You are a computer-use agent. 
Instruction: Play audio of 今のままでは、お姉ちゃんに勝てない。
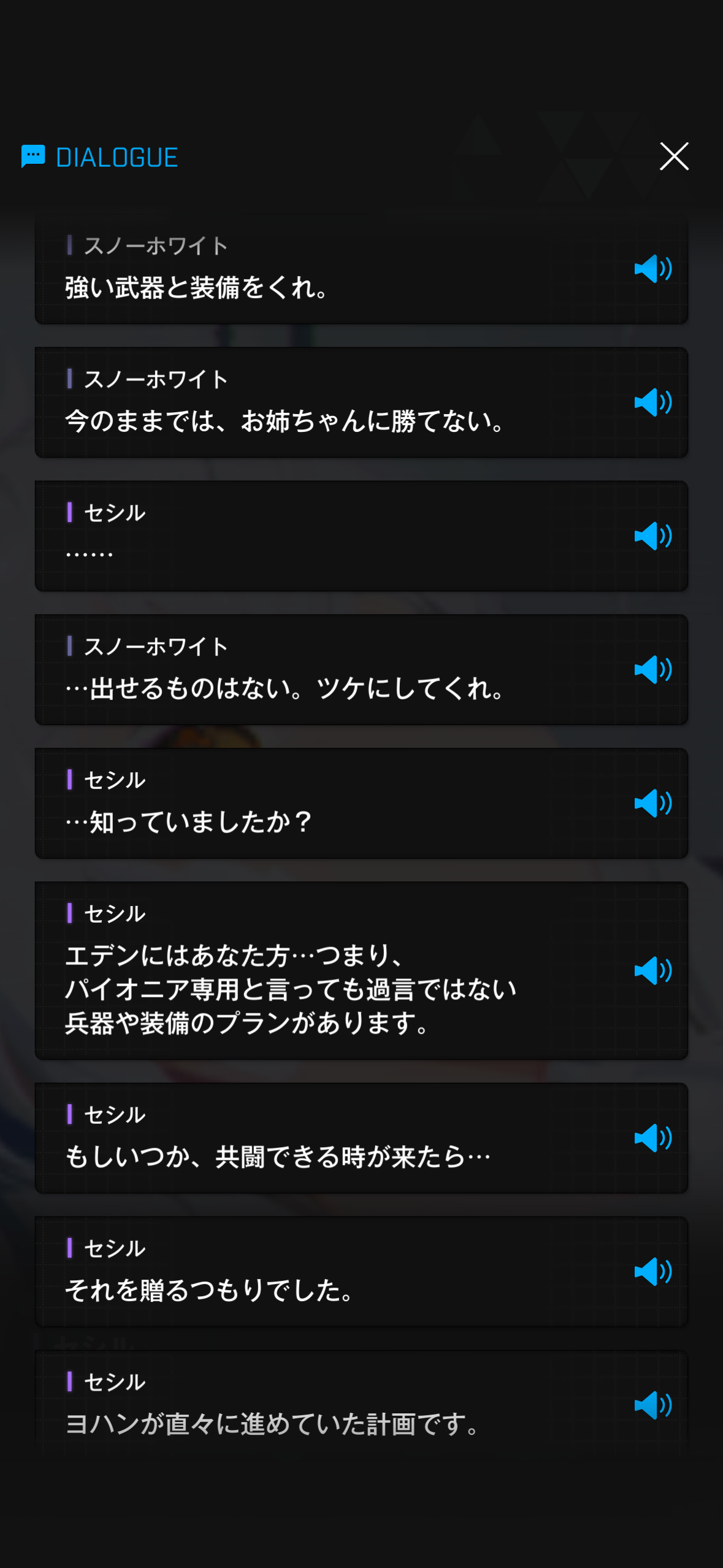pos(652,402)
